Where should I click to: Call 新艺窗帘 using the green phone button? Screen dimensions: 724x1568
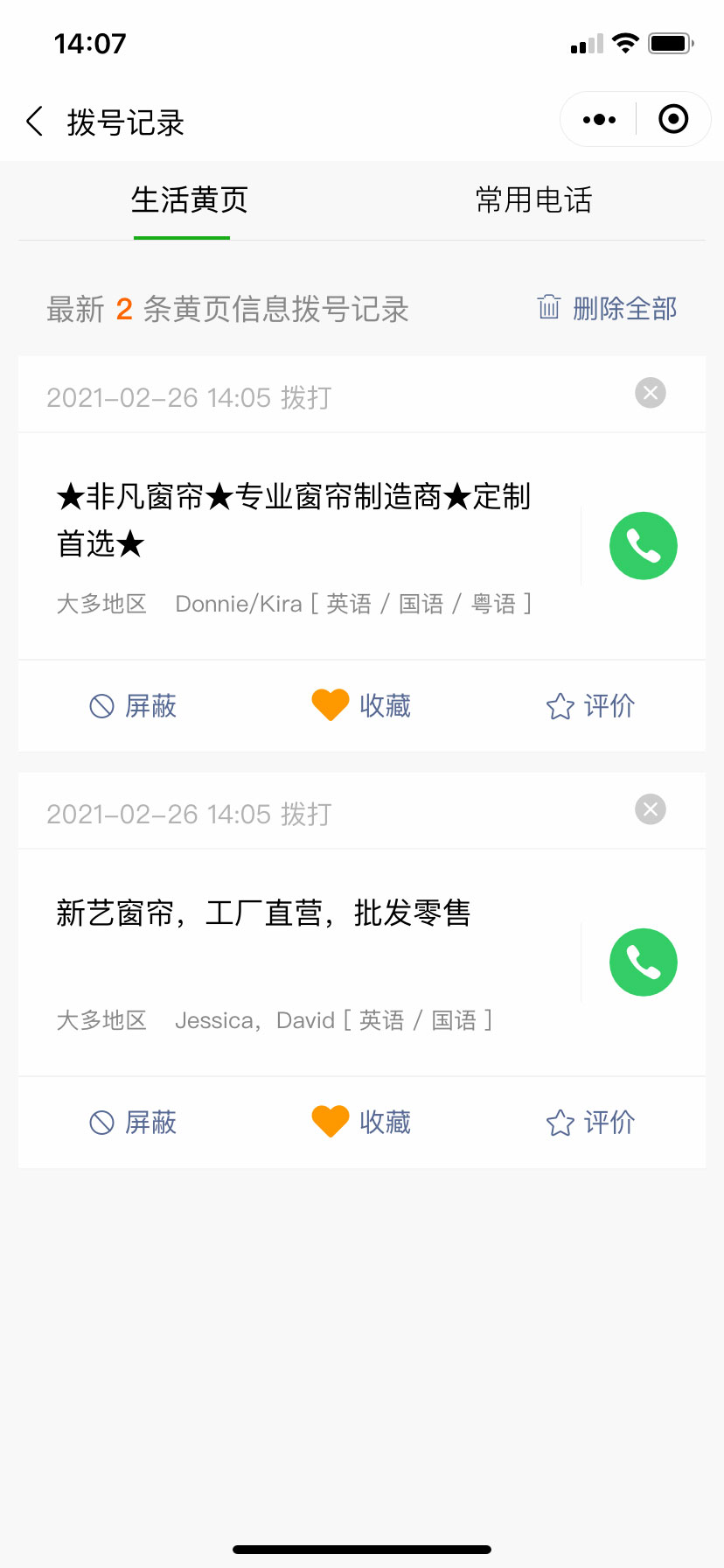tap(643, 962)
